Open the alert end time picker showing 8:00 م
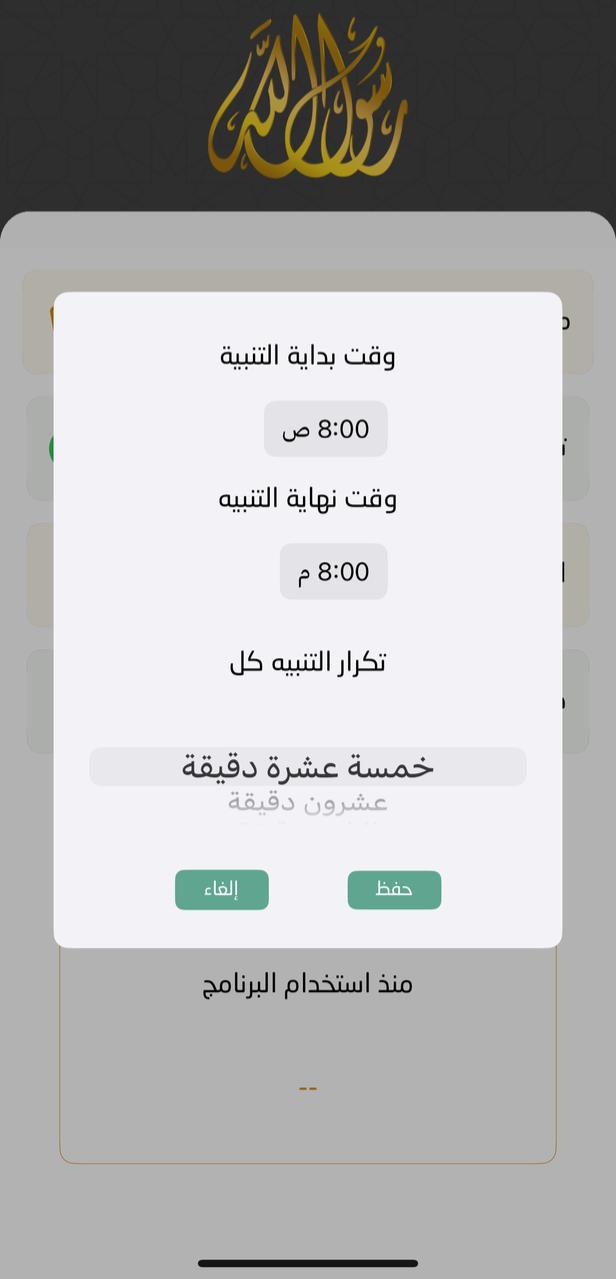Image resolution: width=616 pixels, height=1279 pixels. (x=333, y=572)
